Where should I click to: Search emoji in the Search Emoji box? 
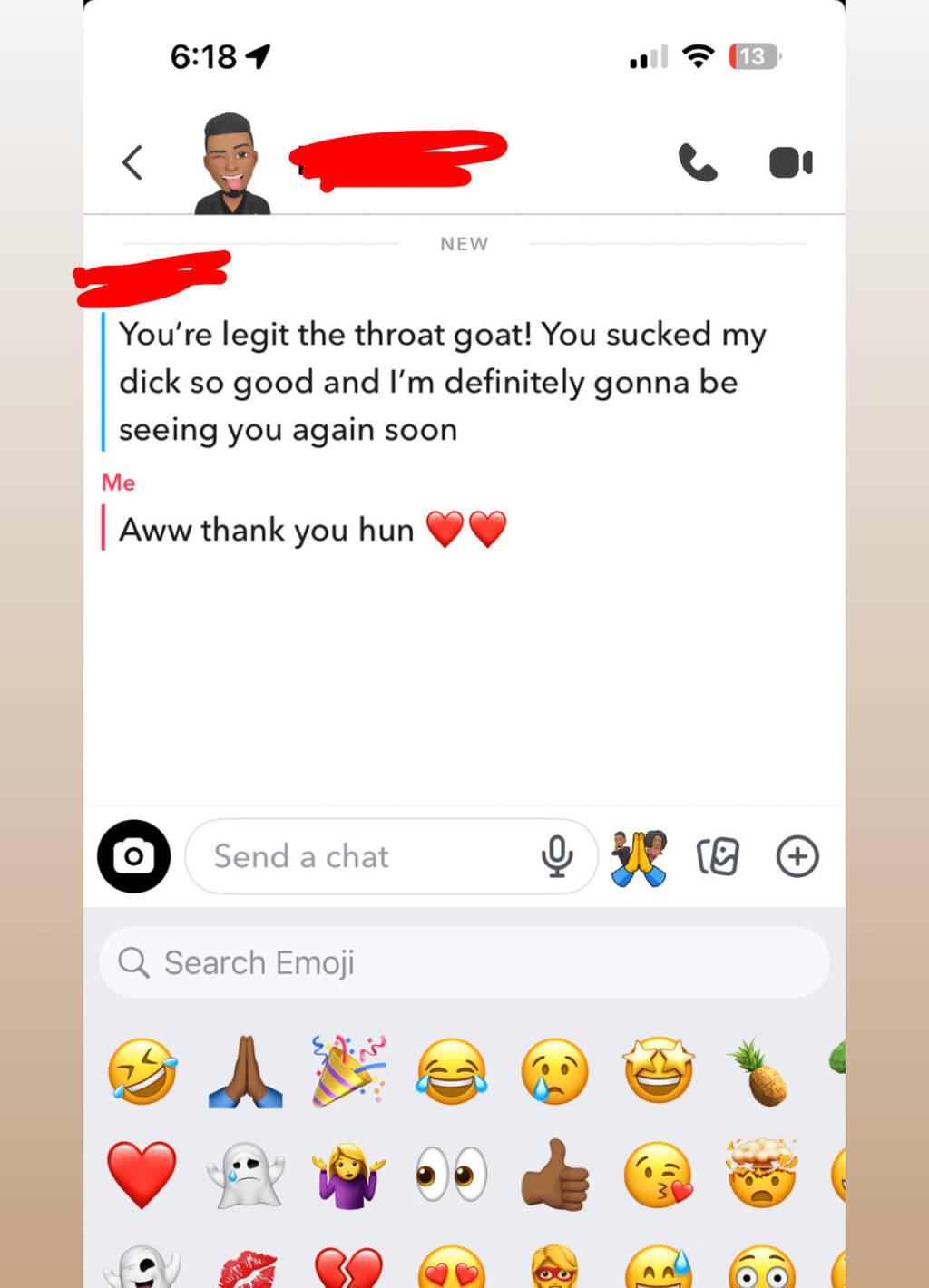(x=463, y=962)
